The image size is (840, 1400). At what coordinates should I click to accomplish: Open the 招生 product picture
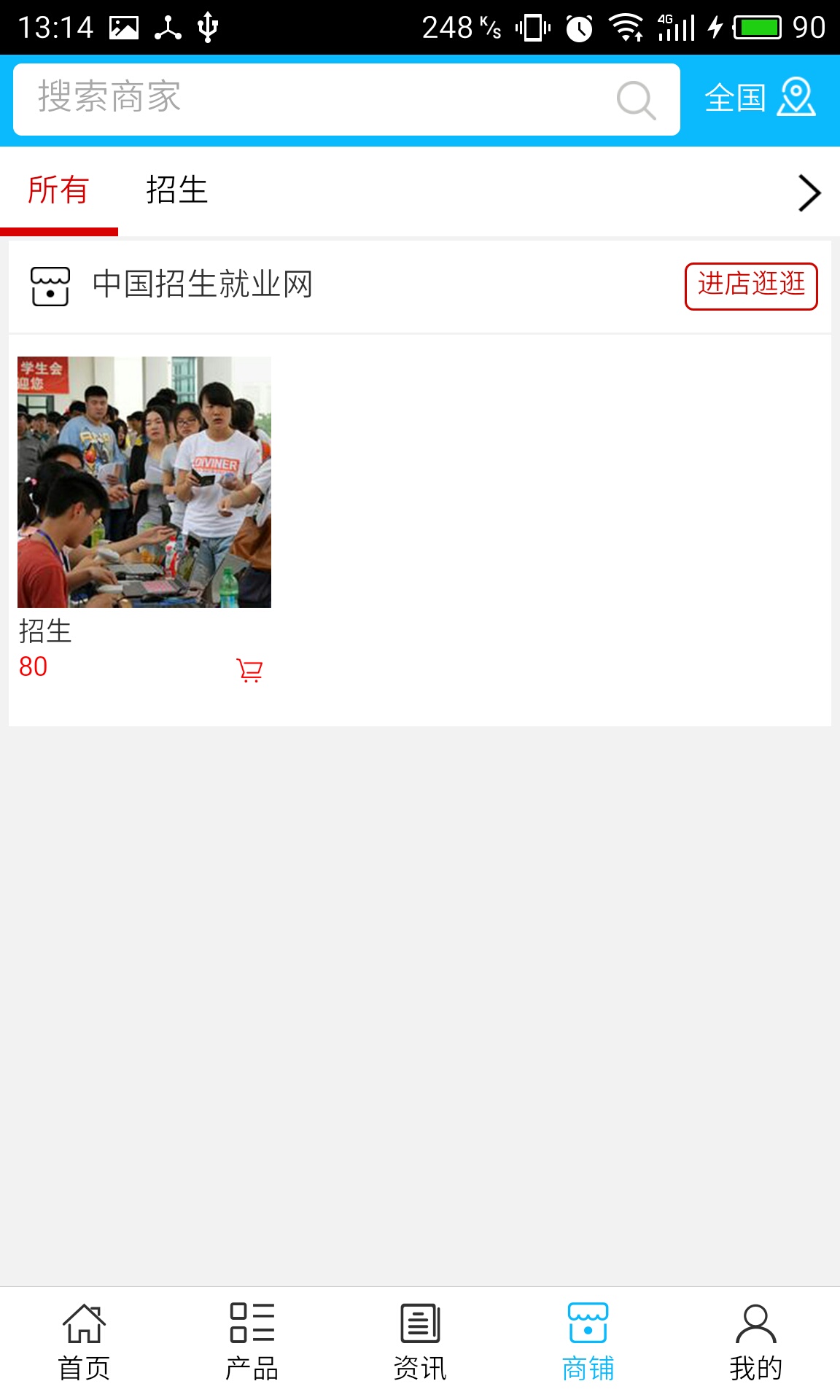tap(144, 482)
